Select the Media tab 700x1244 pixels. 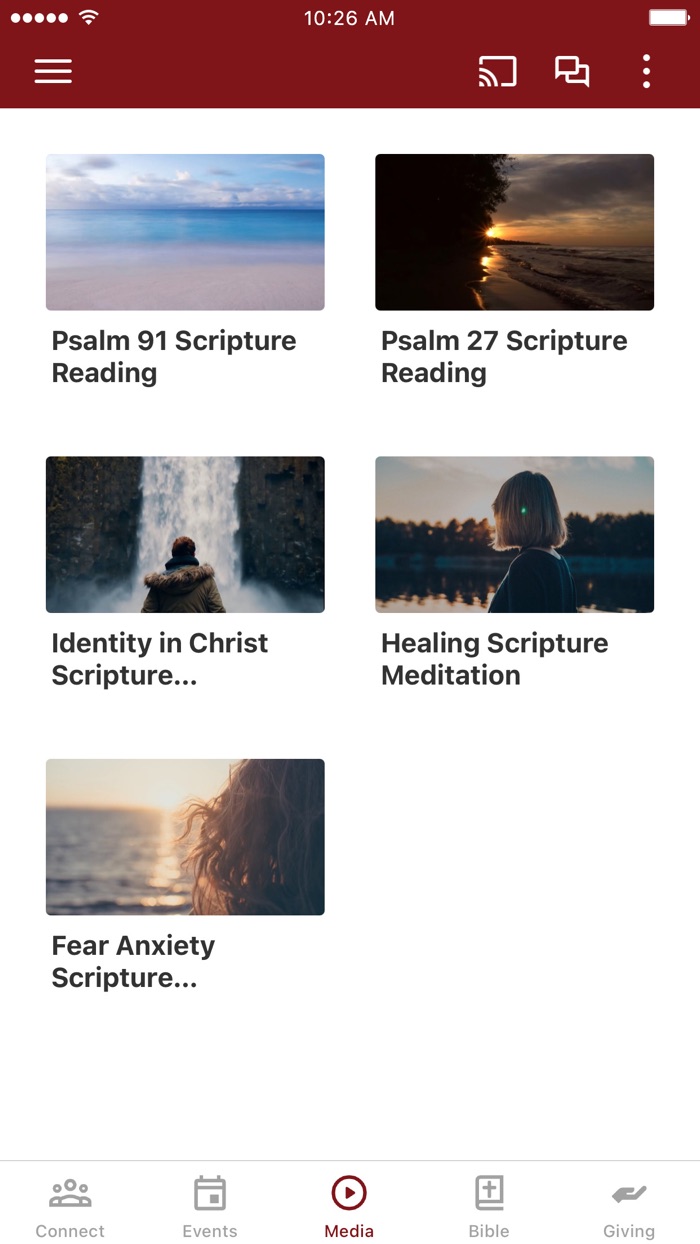tap(349, 1206)
